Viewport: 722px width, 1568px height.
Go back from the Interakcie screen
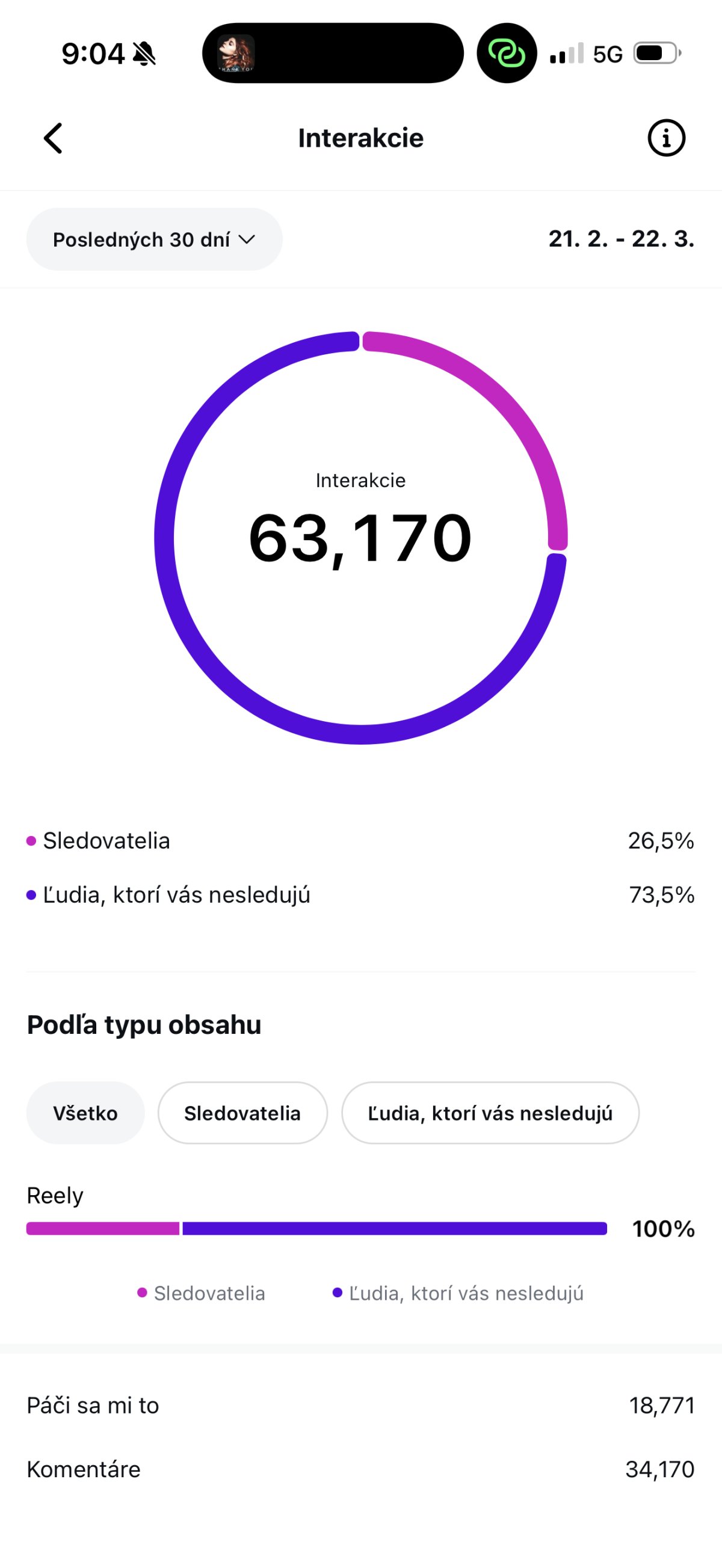[54, 138]
